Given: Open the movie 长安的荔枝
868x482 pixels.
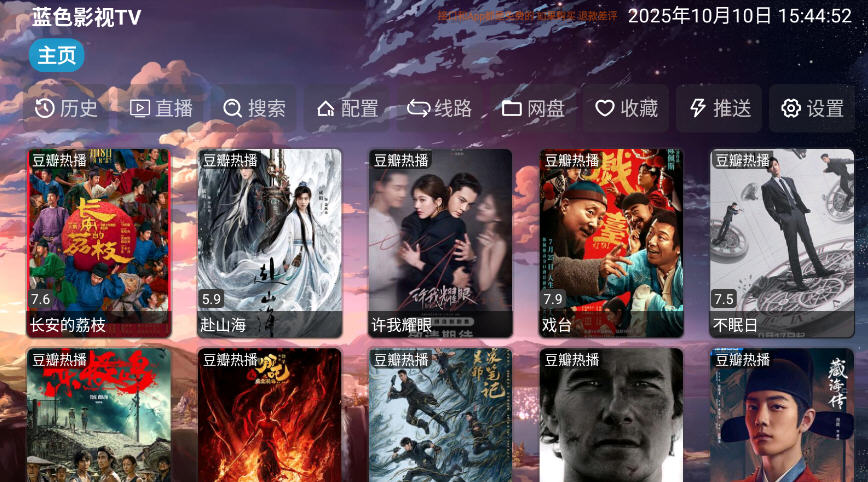Looking at the screenshot, I should click(x=99, y=242).
